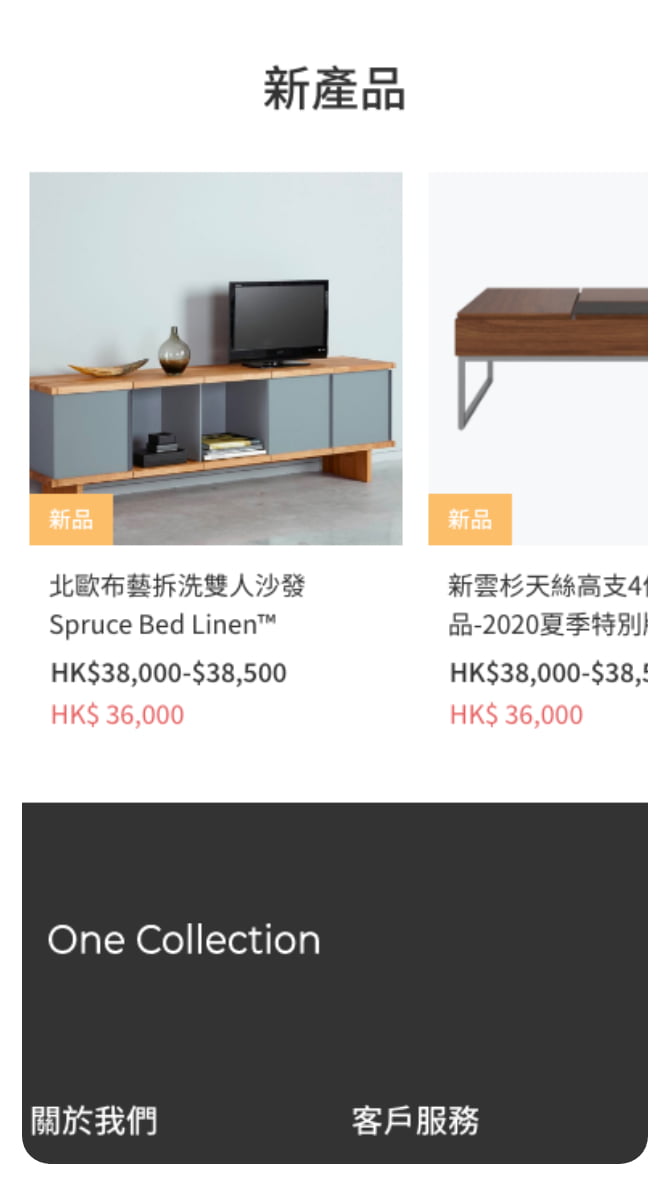Open the 北歐布藝拆洗雙人沙發 product card

tap(215, 358)
